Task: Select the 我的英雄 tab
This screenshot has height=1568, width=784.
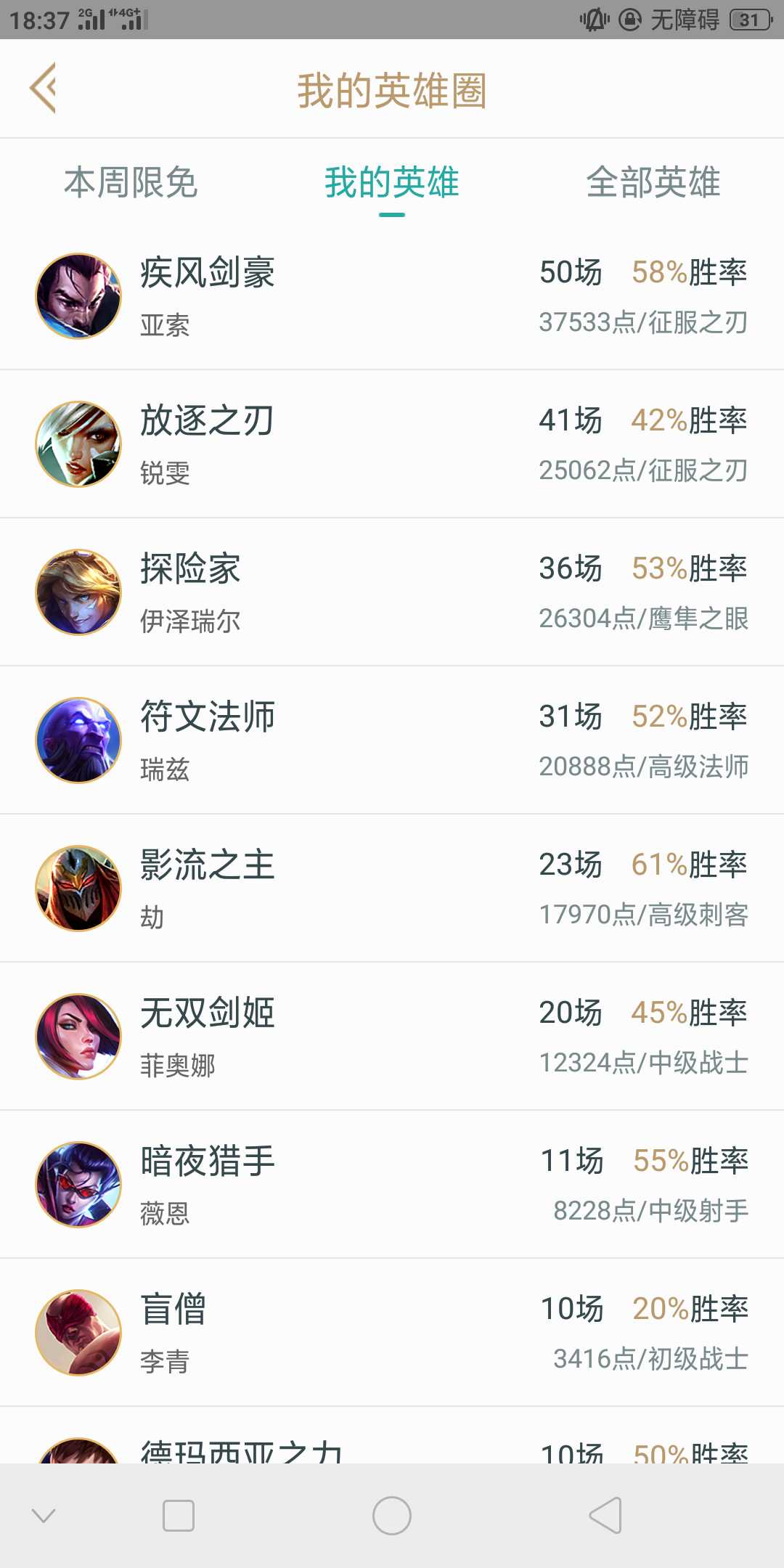Action: (391, 182)
